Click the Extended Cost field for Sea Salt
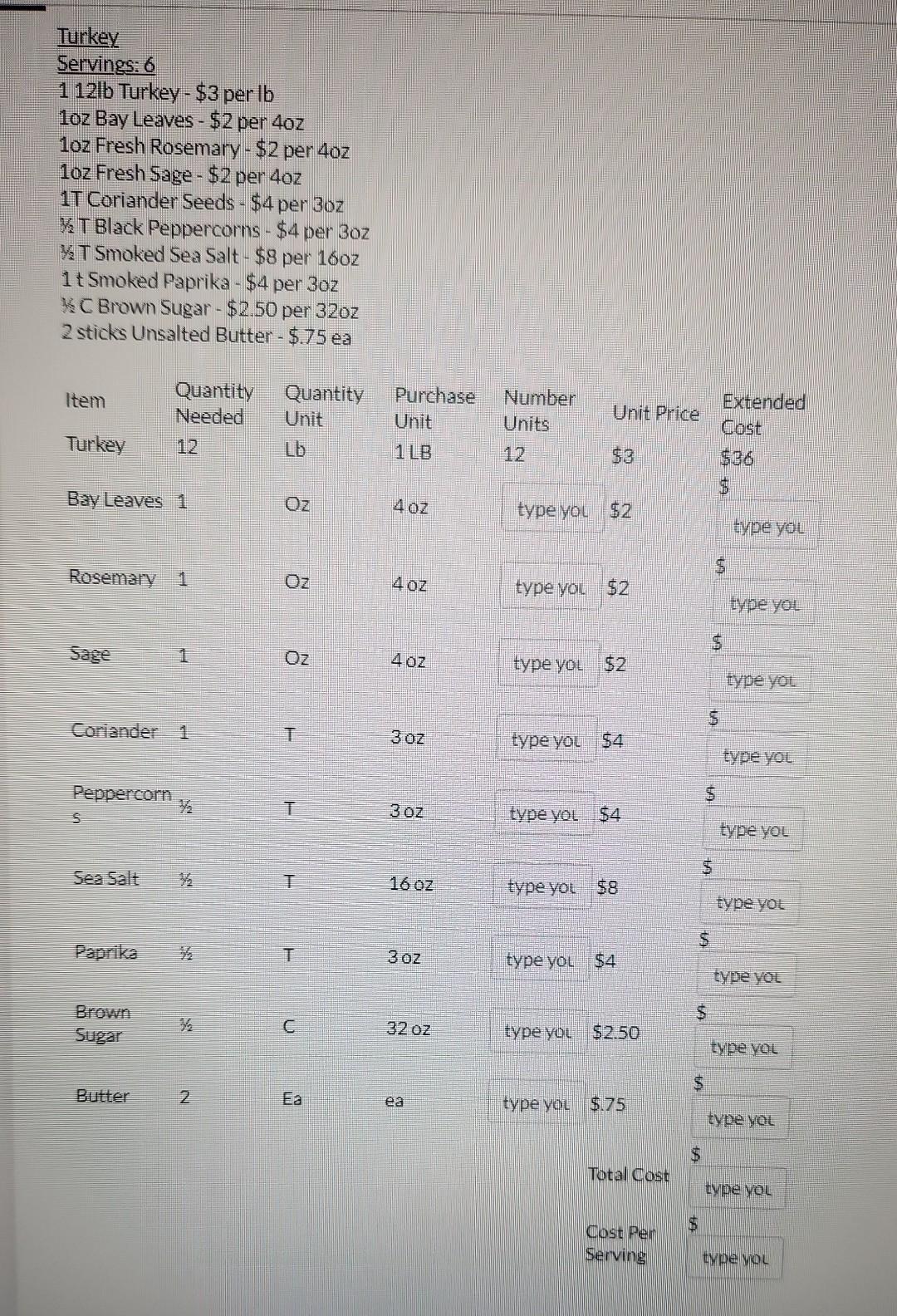The image size is (897, 1316). point(752,902)
